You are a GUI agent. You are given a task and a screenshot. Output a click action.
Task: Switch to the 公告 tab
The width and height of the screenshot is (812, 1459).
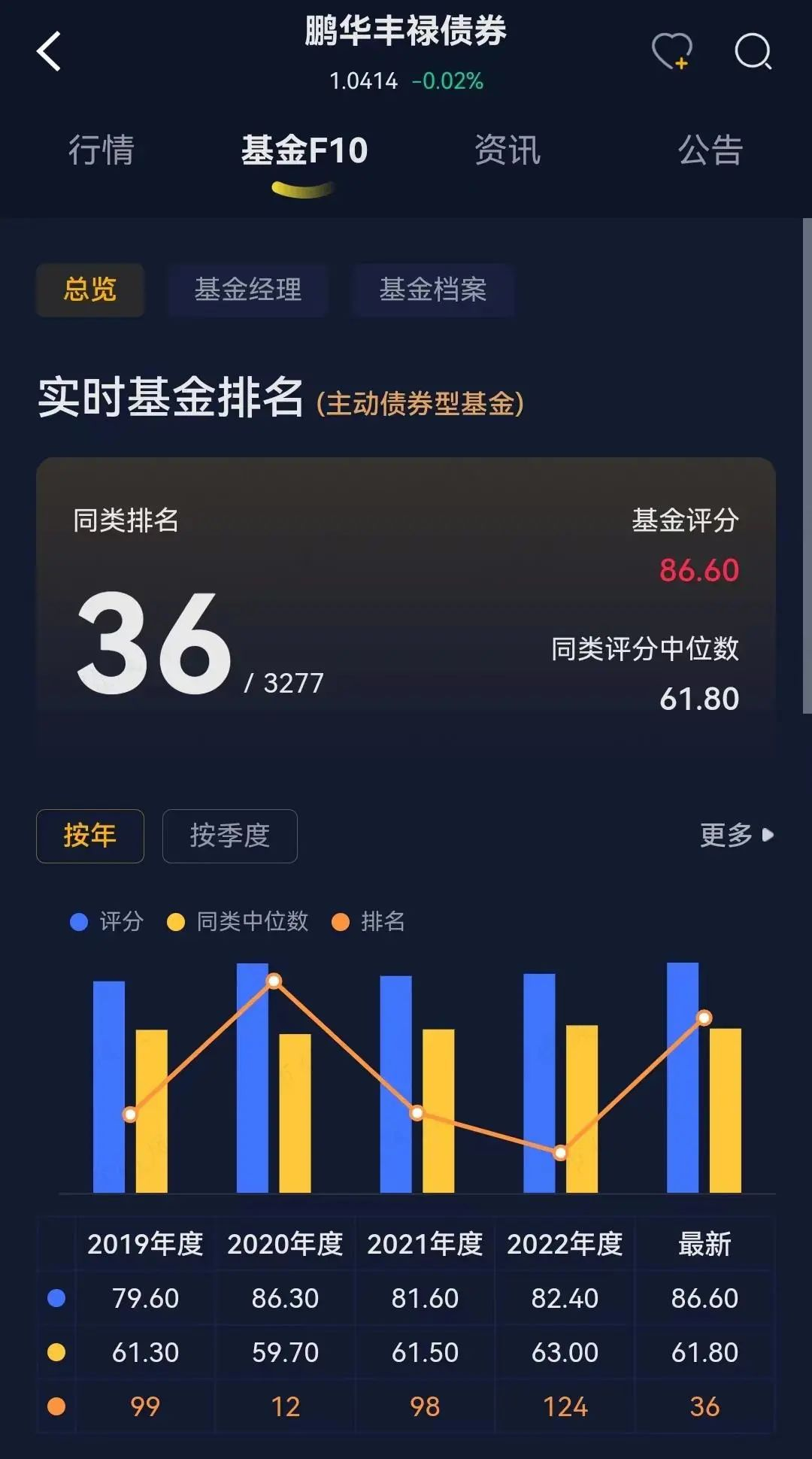tap(710, 150)
